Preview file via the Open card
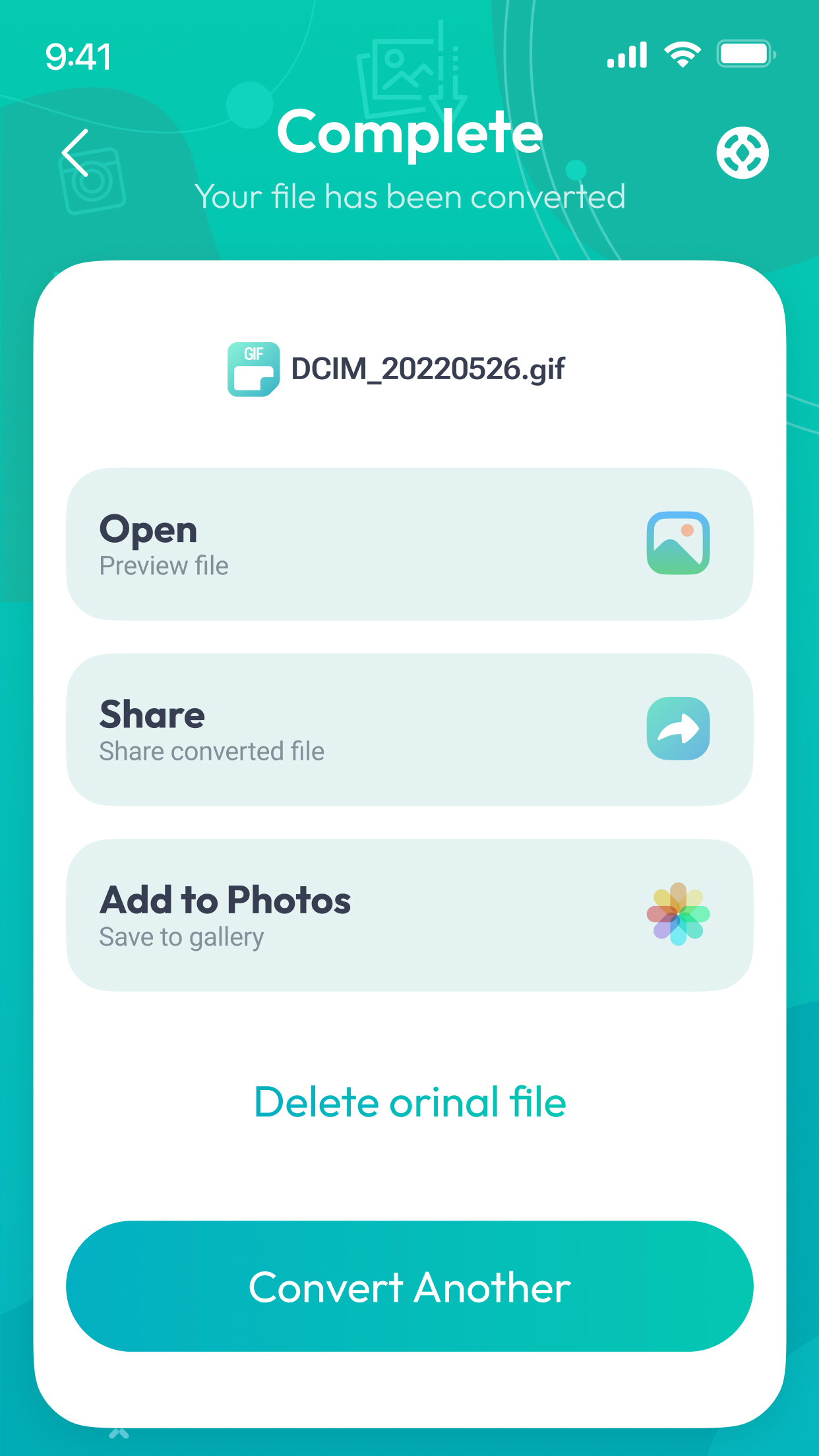The width and height of the screenshot is (819, 1456). point(409,544)
